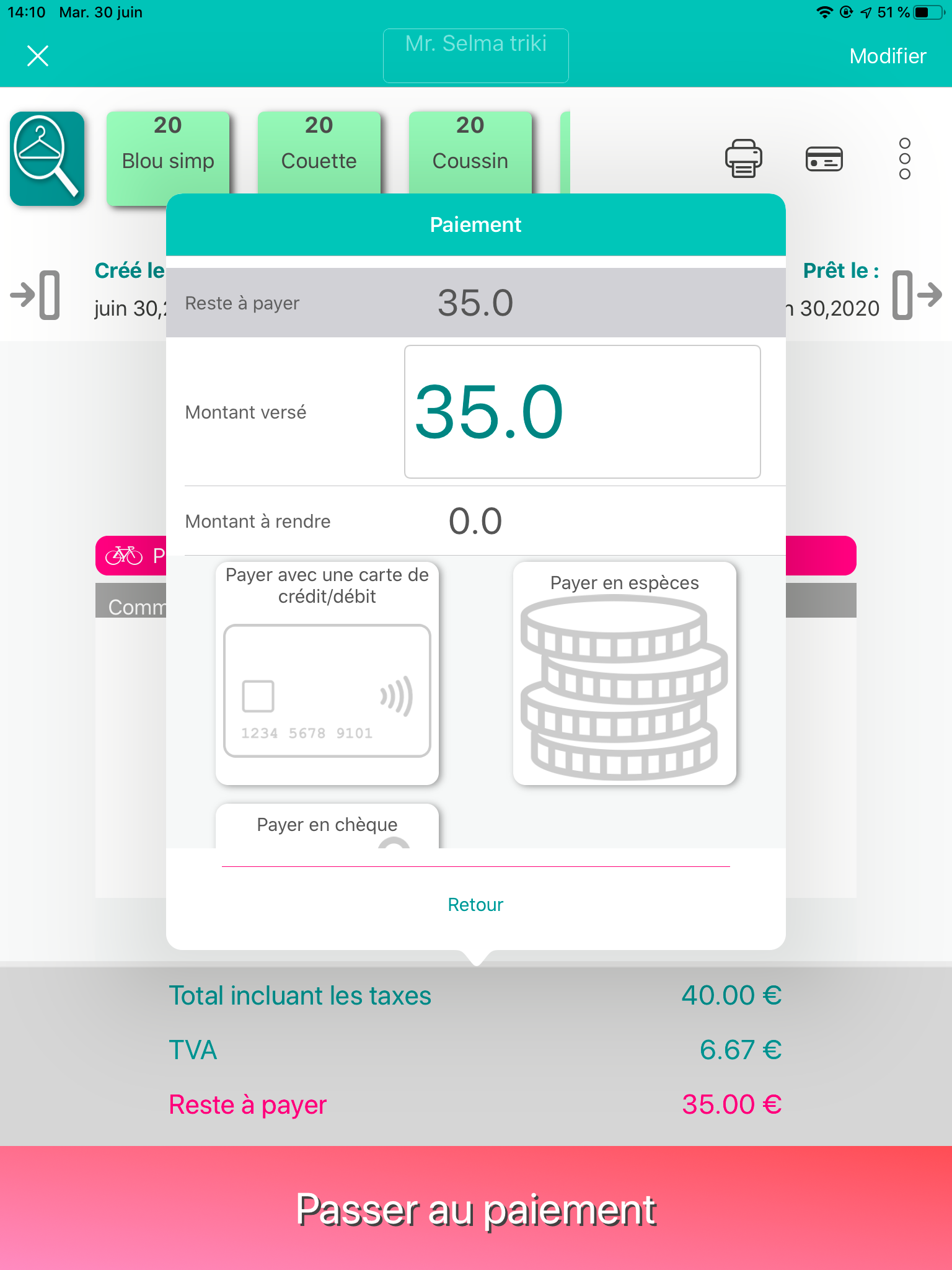952x1270 pixels.
Task: Choose Payer en espèces
Action: coord(624,673)
